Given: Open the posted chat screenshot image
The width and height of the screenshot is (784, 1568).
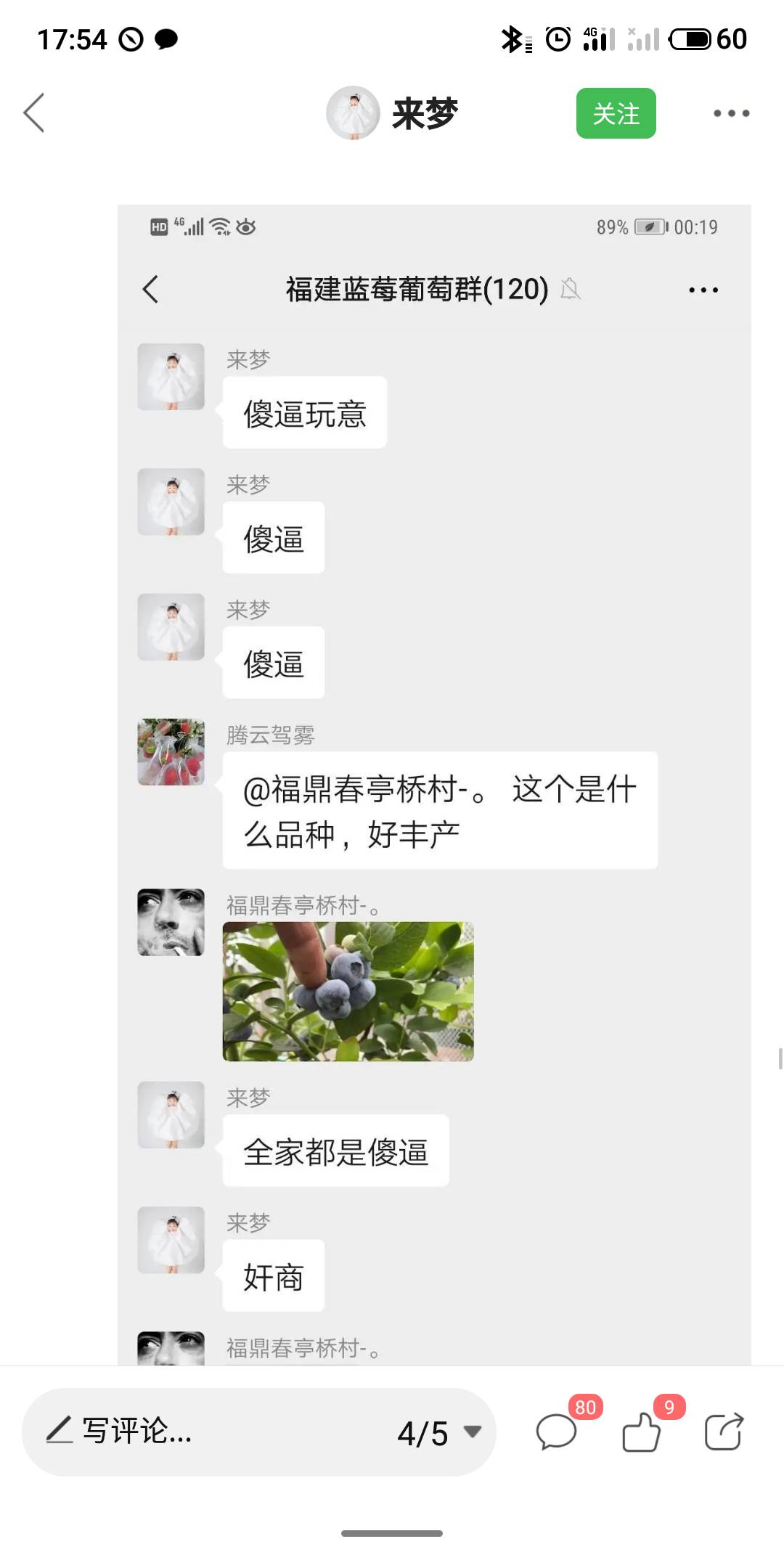Looking at the screenshot, I should pyautogui.click(x=434, y=784).
